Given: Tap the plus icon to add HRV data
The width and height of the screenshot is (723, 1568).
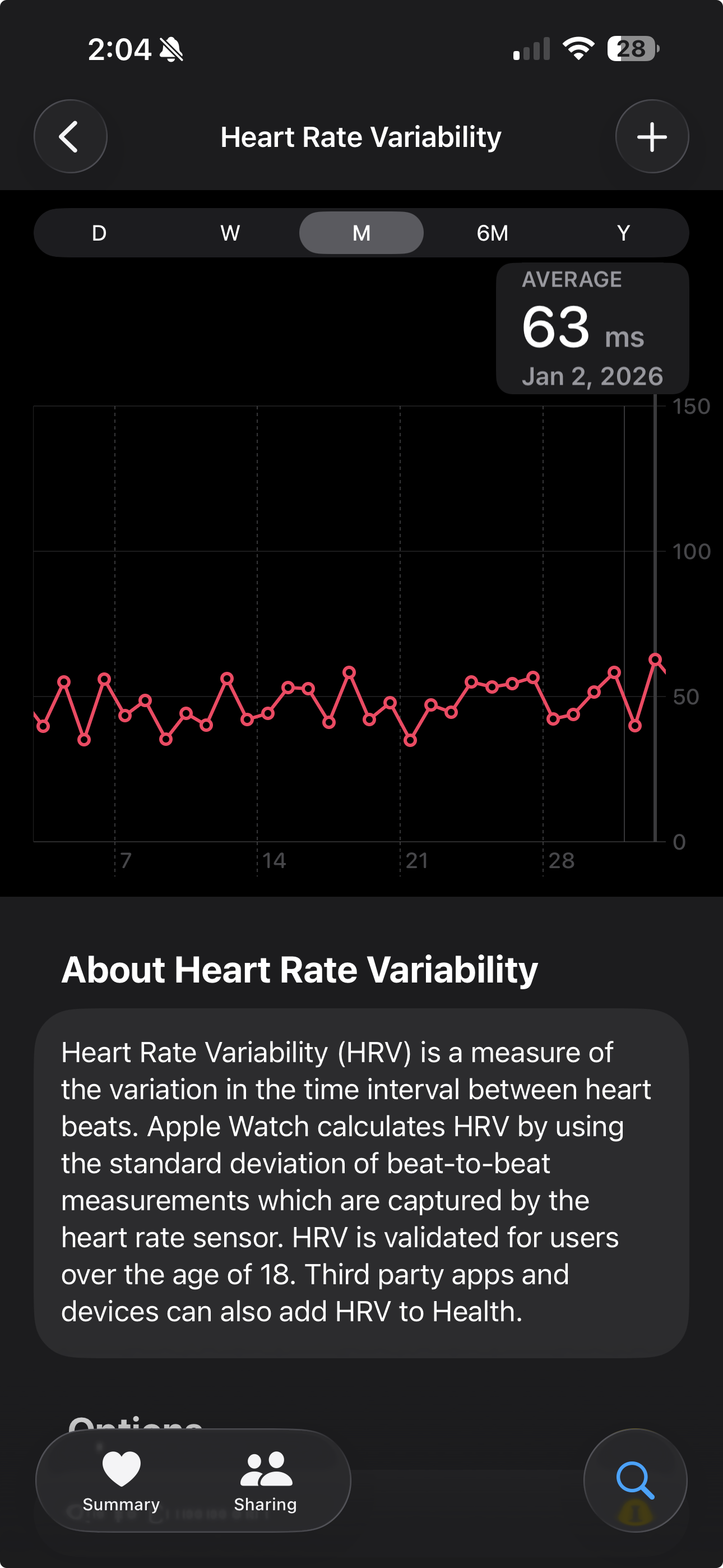Looking at the screenshot, I should 652,136.
